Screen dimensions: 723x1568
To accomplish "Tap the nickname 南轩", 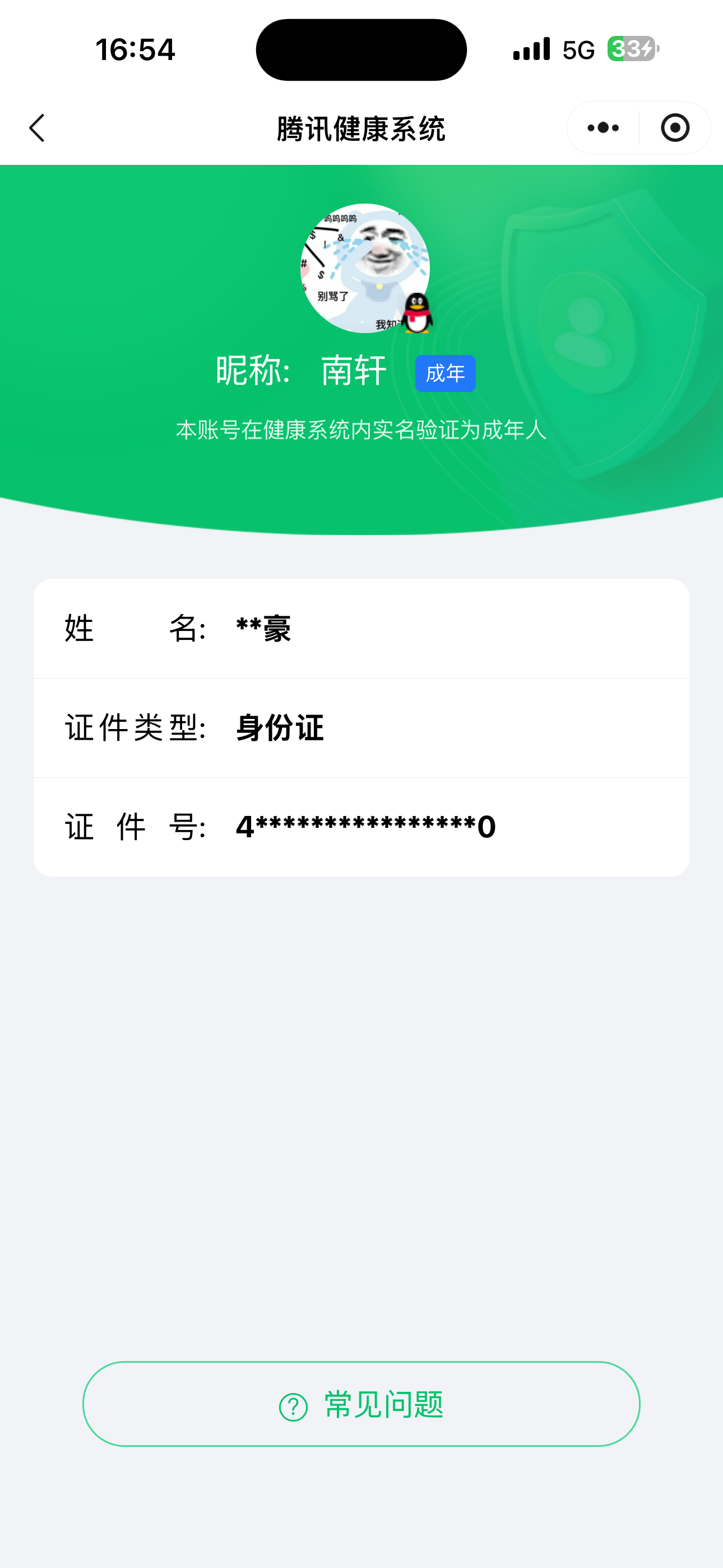I will 353,372.
